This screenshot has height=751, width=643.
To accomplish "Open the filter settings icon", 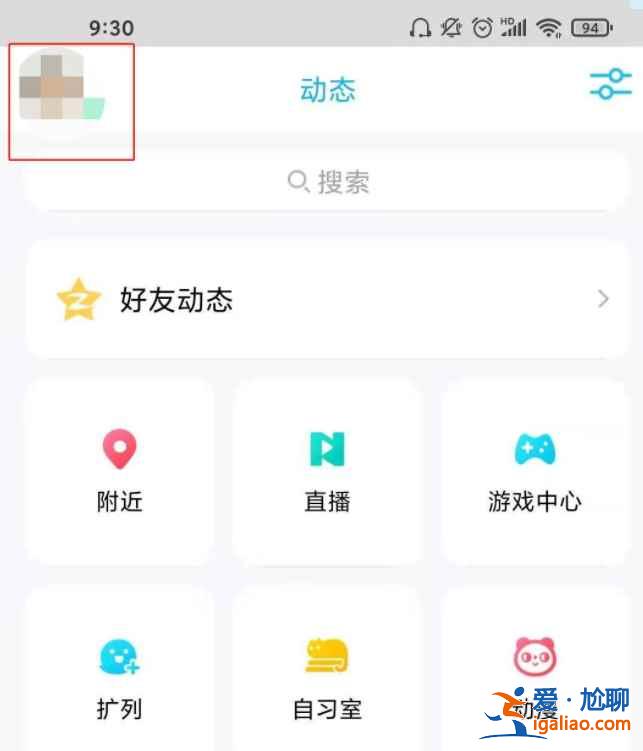I will [609, 85].
